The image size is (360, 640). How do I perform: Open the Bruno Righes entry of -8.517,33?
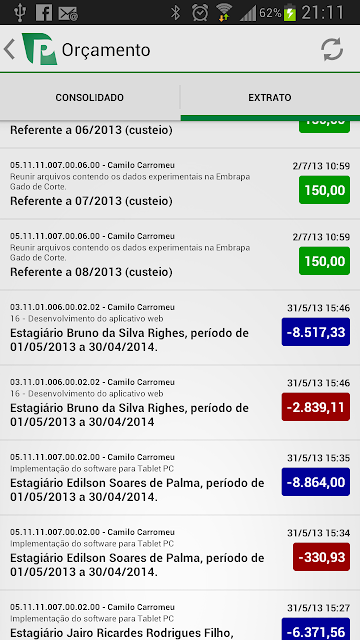[180, 328]
